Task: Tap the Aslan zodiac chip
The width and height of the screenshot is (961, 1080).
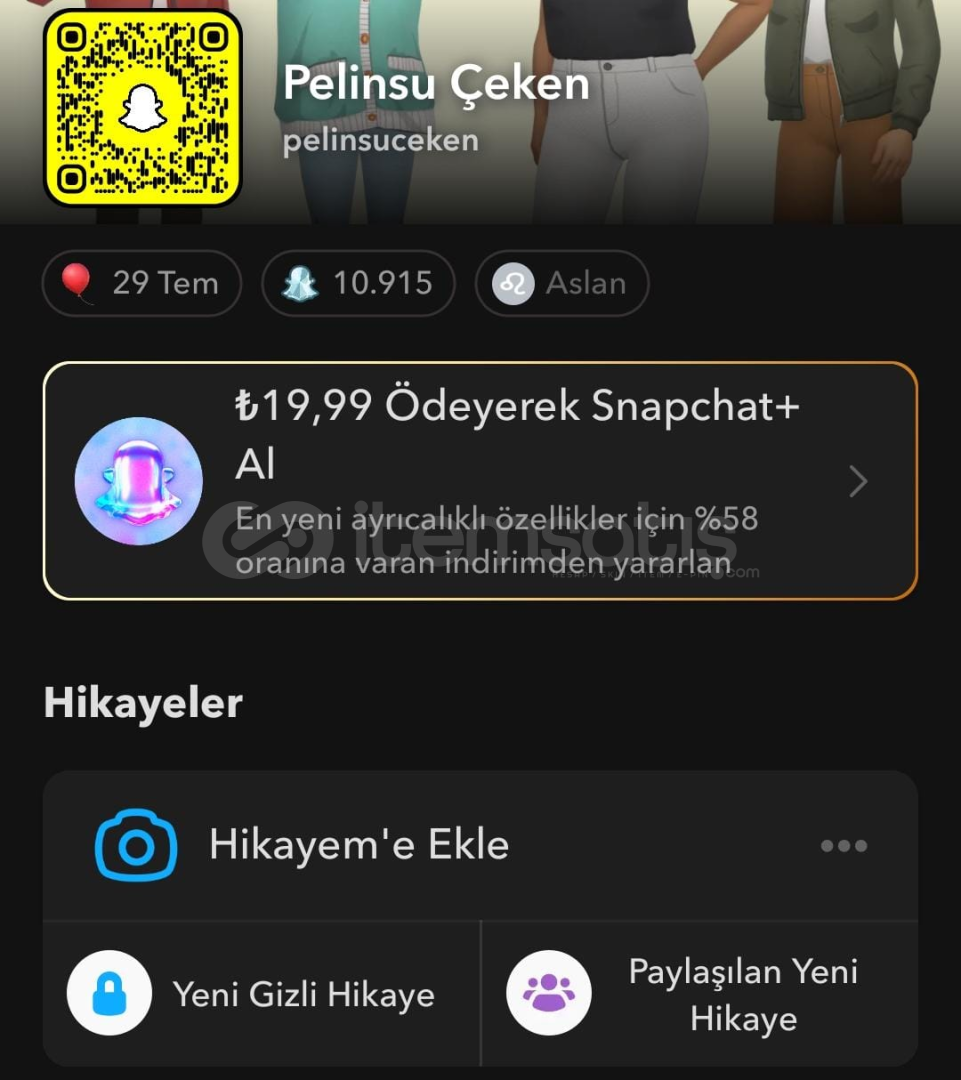Action: (x=562, y=283)
